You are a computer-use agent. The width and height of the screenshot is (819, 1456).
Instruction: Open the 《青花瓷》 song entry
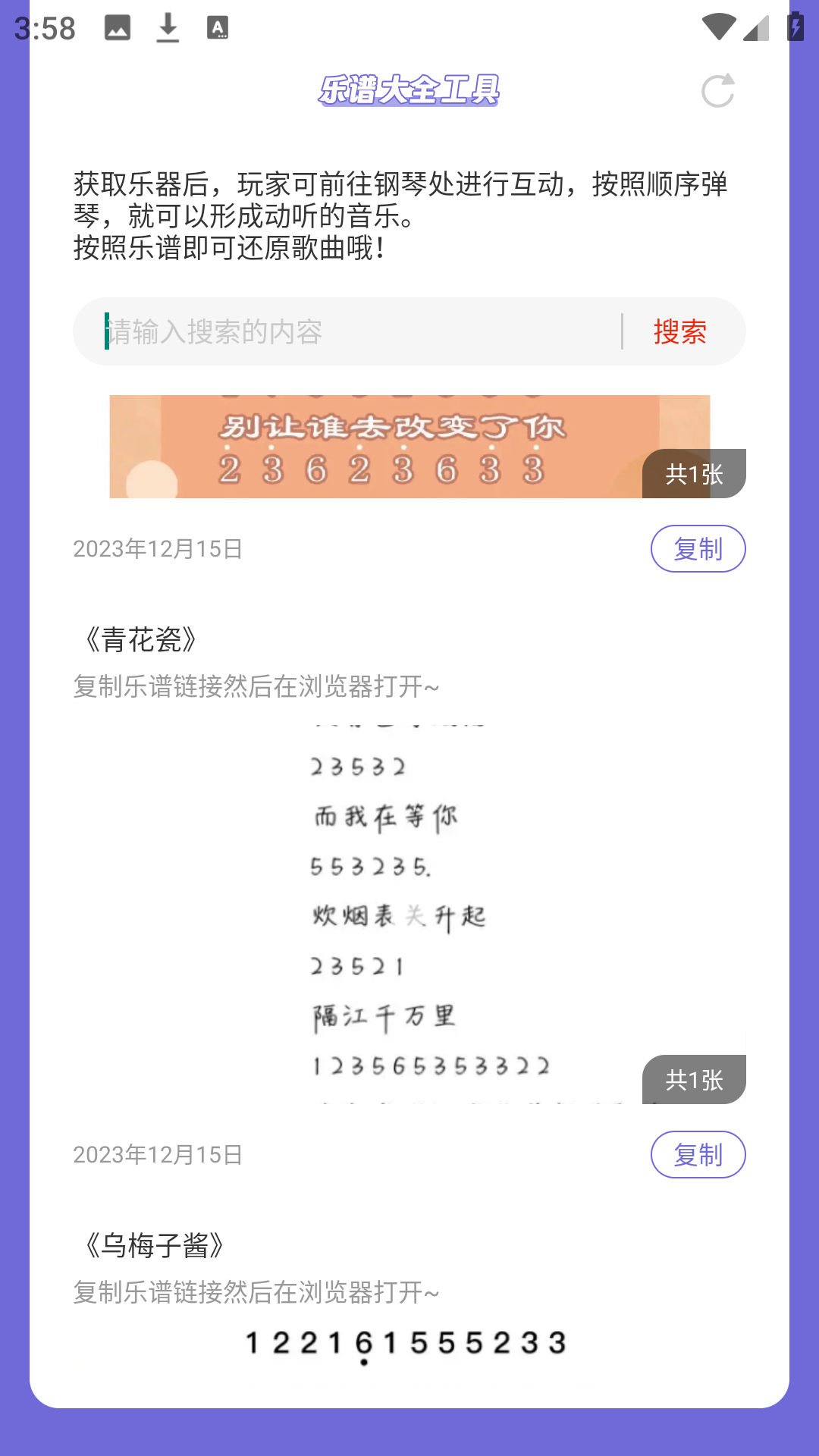(140, 639)
